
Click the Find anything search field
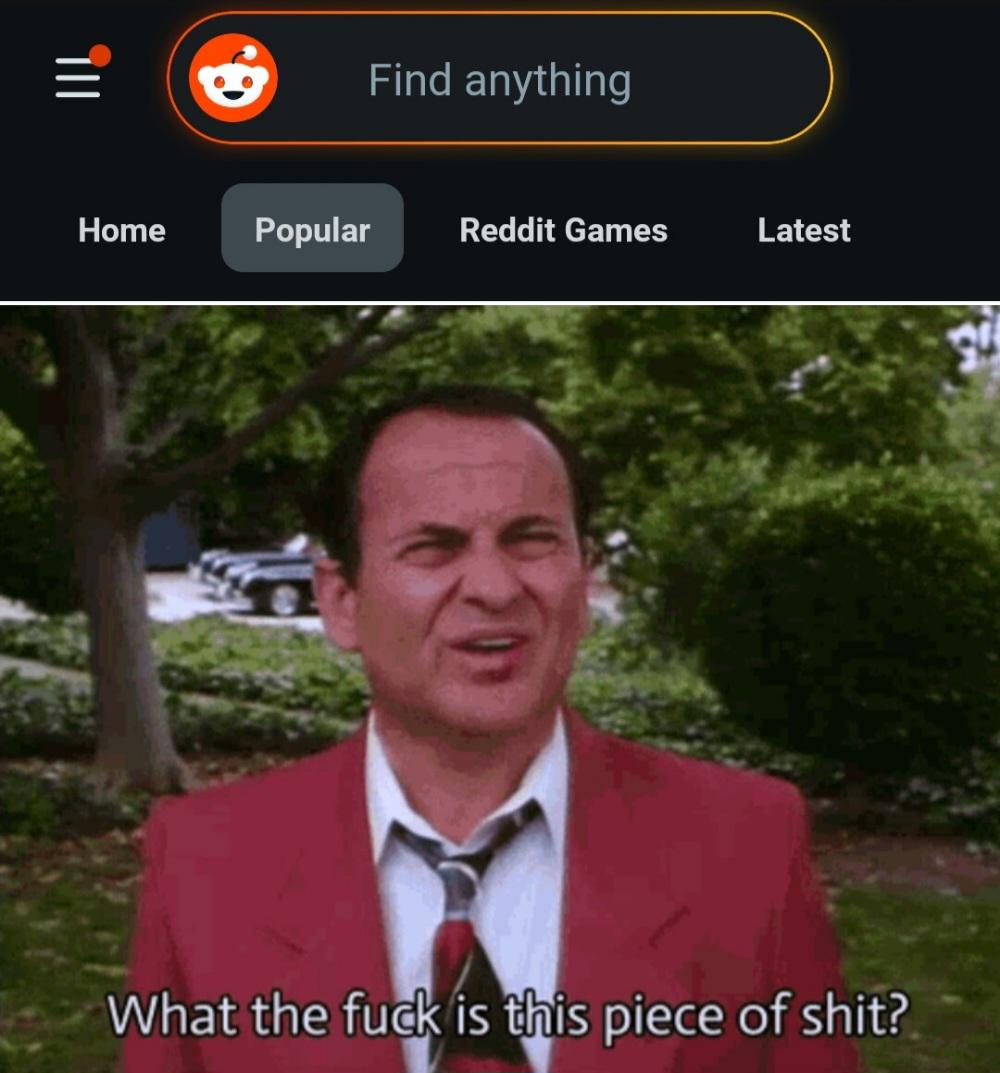coord(500,80)
